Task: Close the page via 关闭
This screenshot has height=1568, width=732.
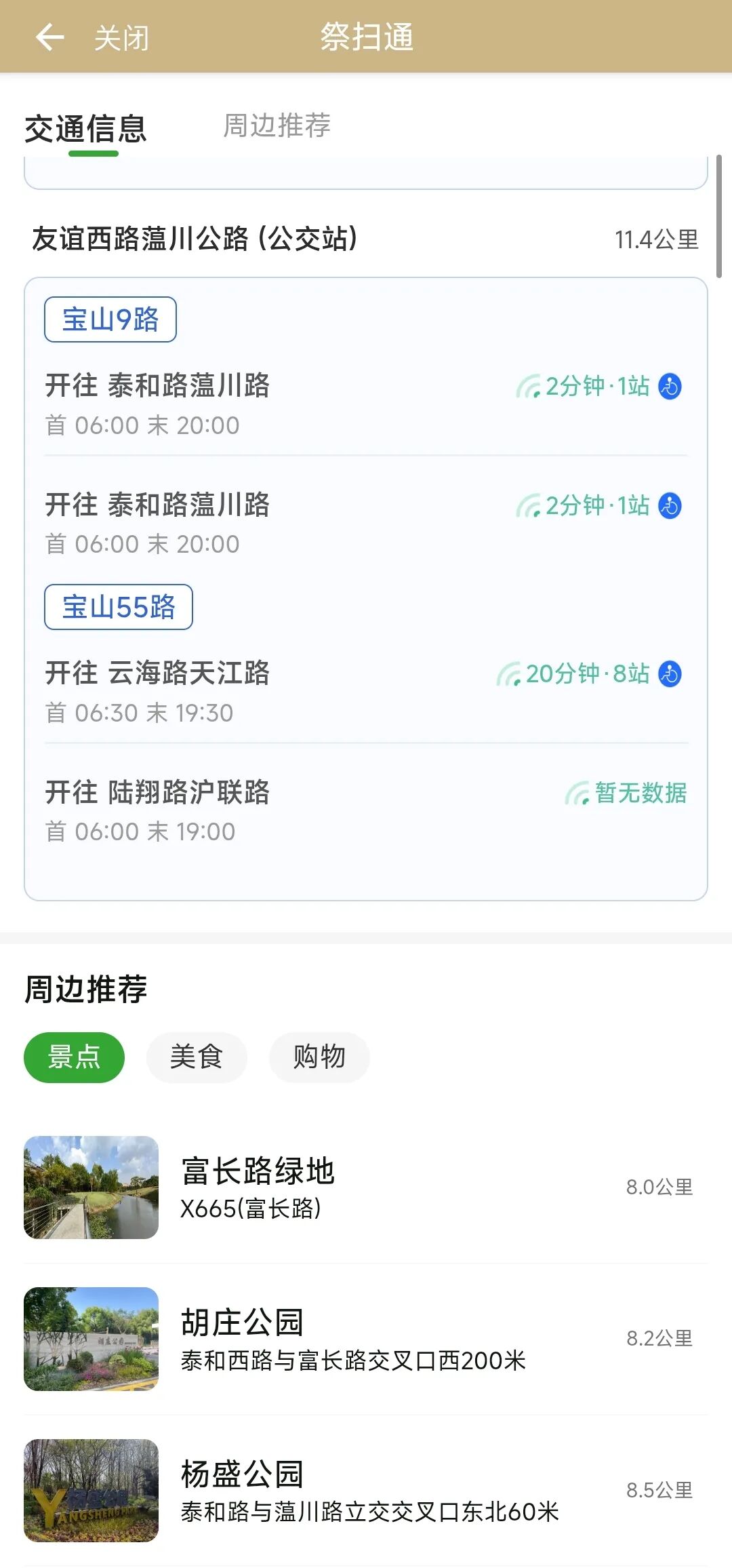Action: coord(121,37)
